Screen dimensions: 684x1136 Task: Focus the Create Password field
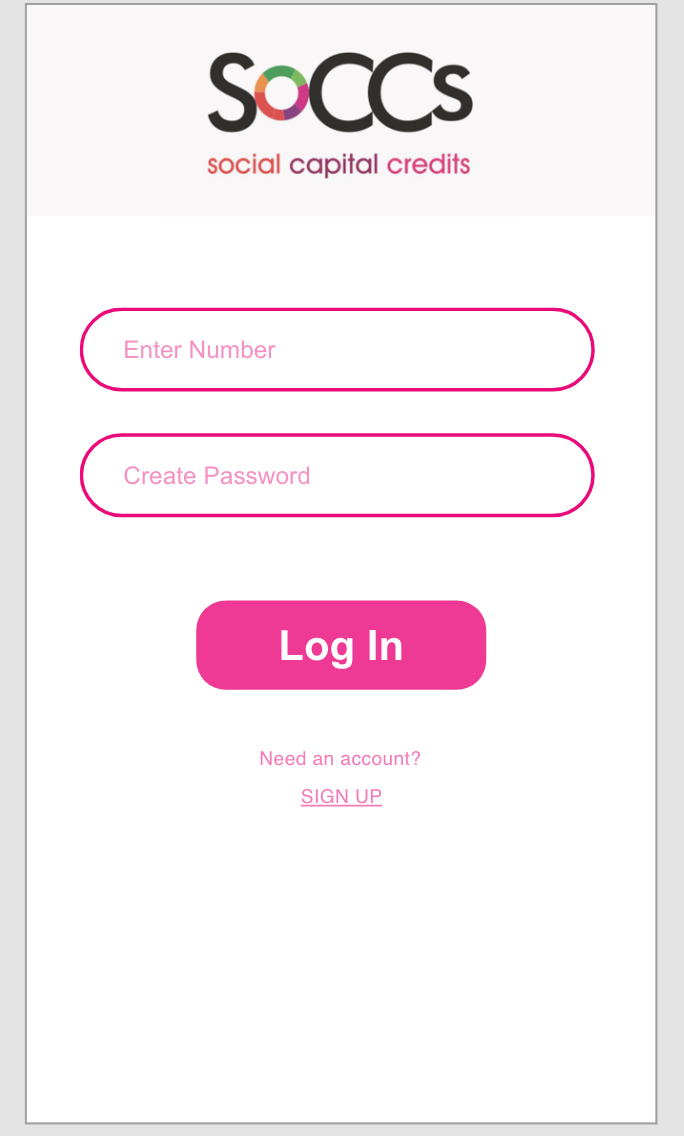337,476
